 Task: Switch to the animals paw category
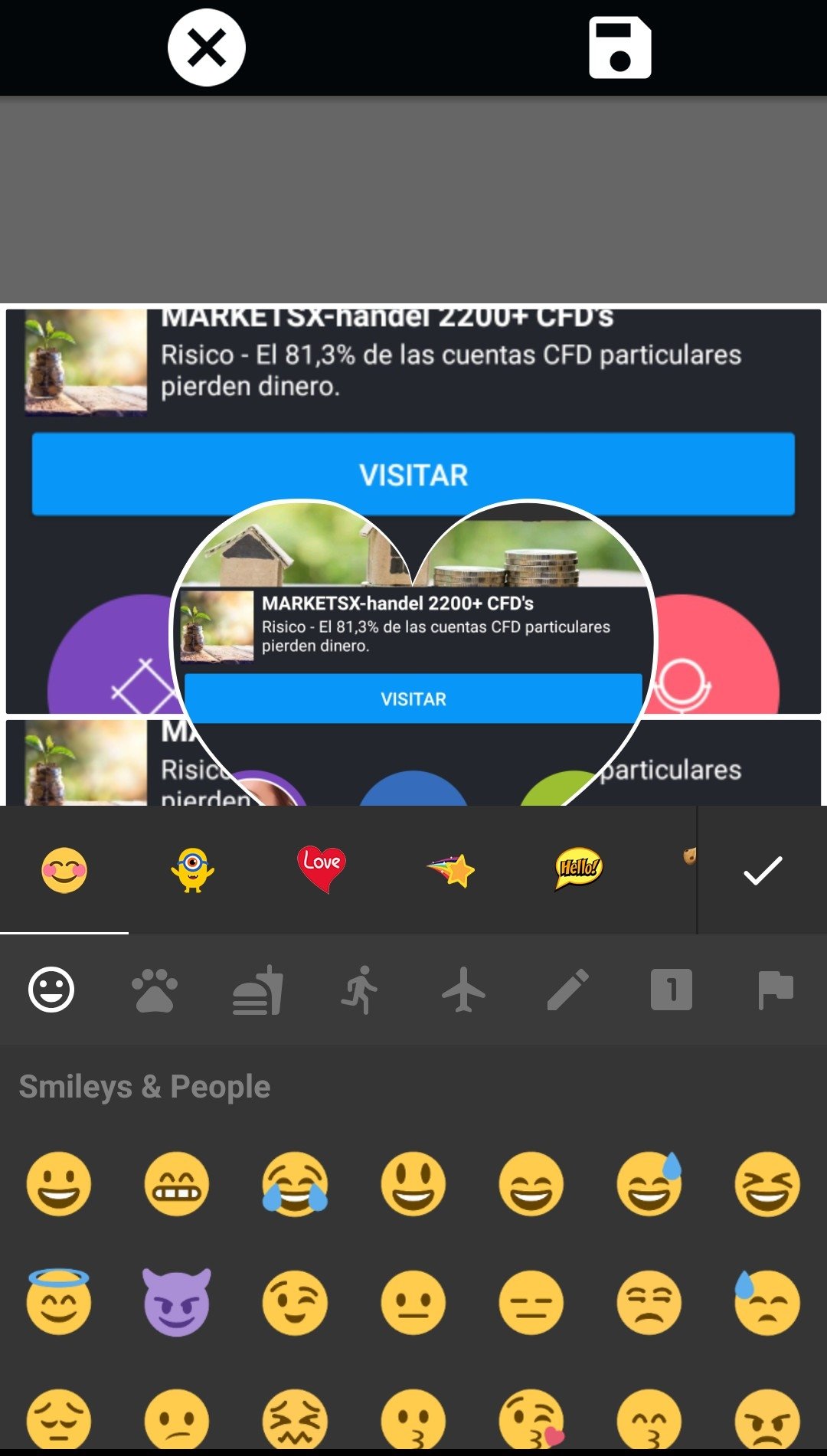pyautogui.click(x=155, y=990)
